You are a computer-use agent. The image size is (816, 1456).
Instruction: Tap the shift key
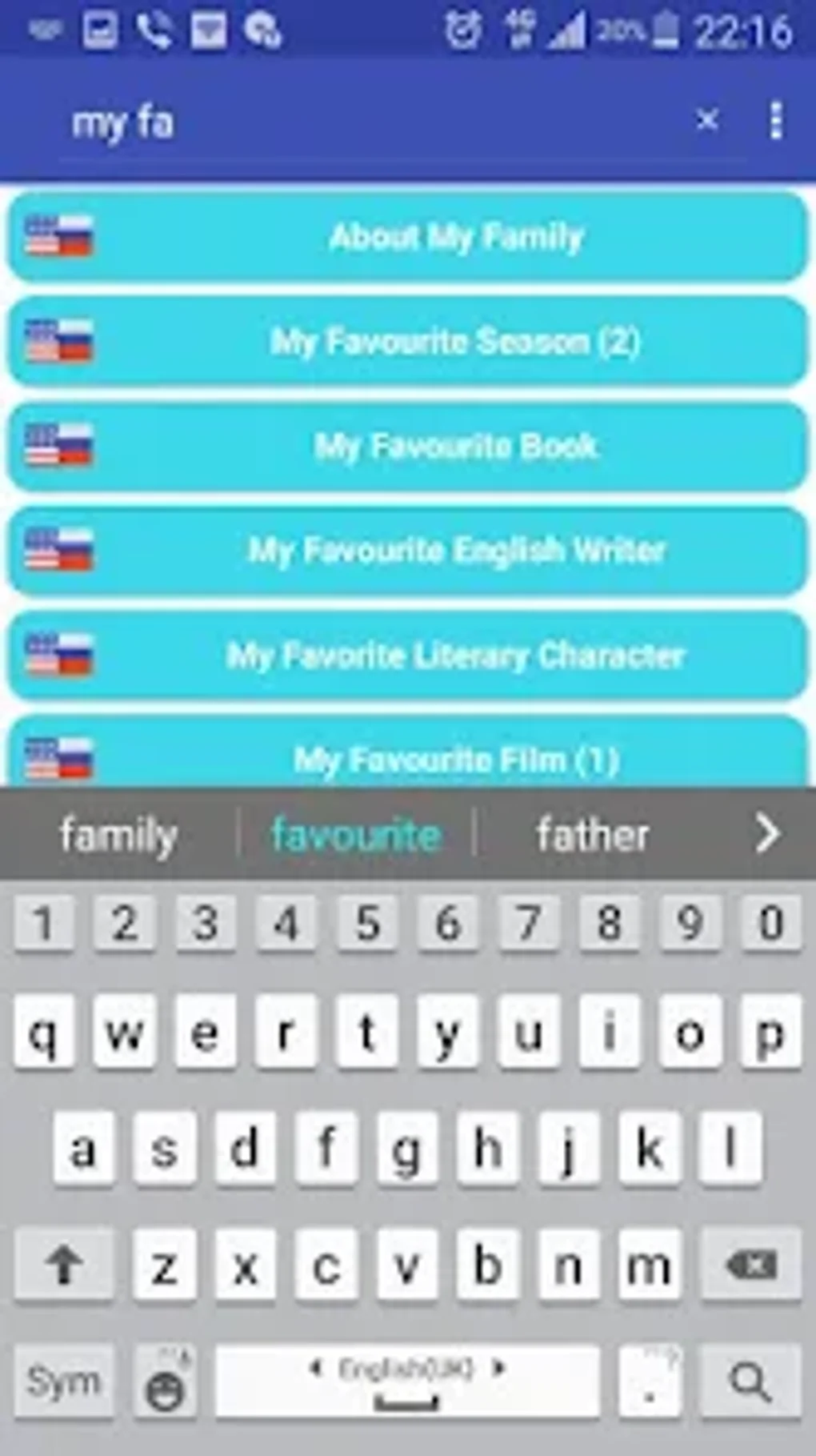tap(63, 1265)
